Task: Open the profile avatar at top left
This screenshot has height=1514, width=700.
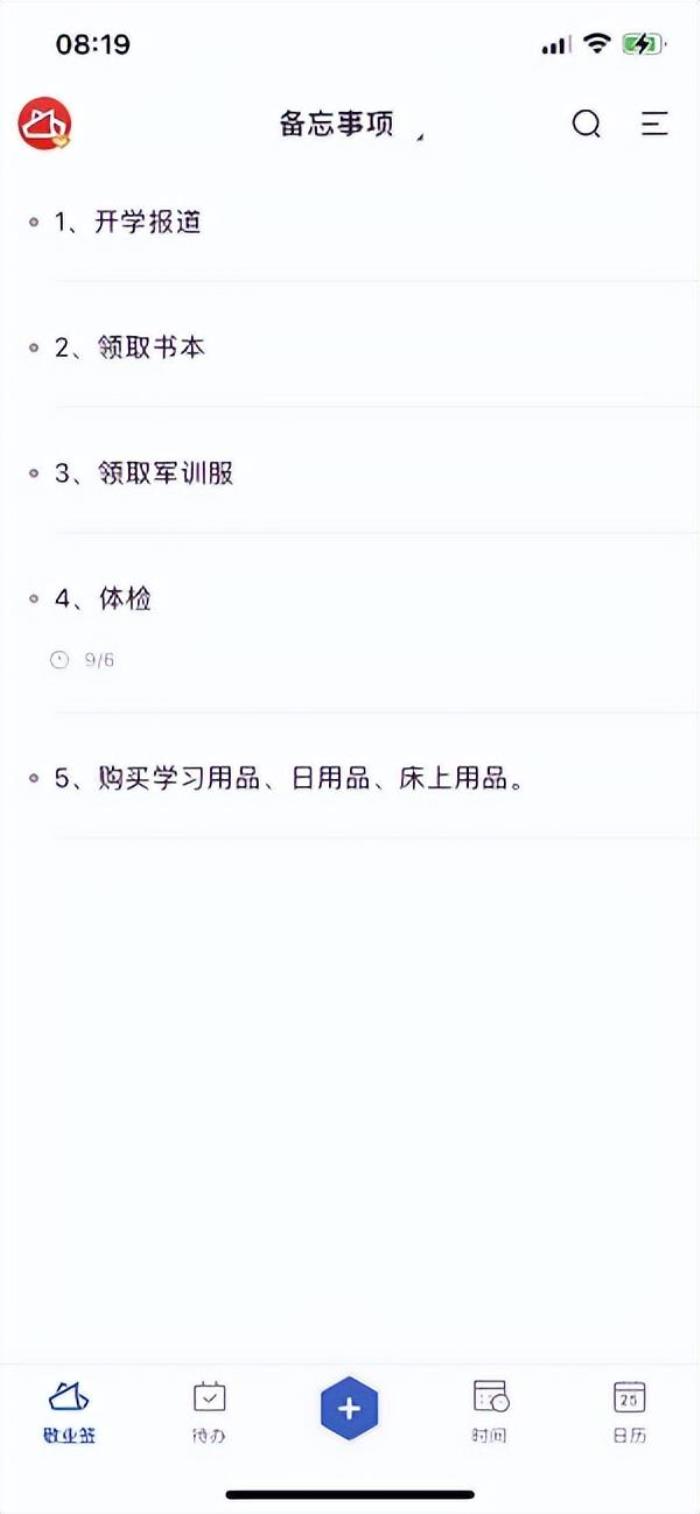Action: coord(44,124)
